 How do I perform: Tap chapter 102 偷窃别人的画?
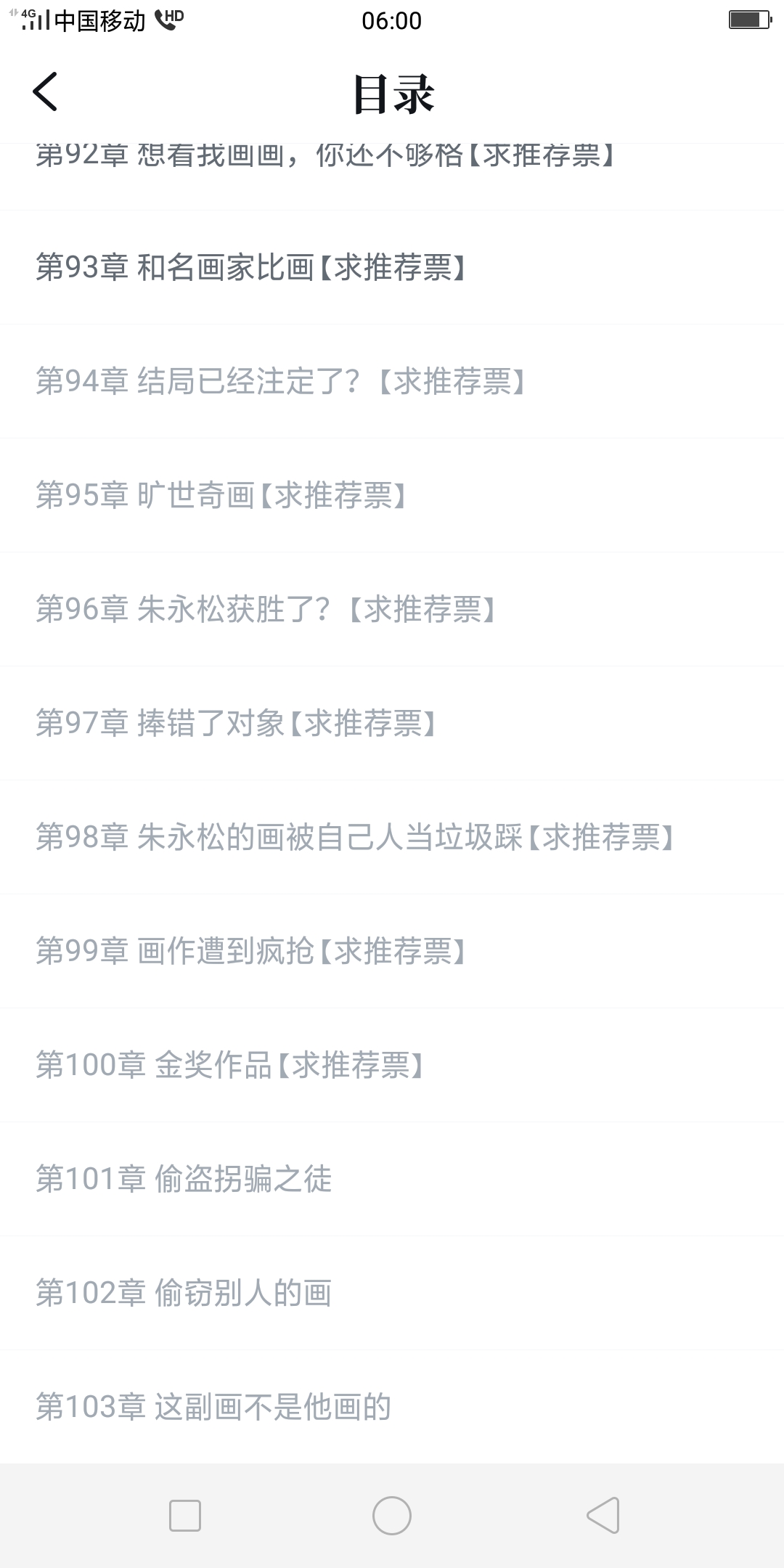point(392,1293)
